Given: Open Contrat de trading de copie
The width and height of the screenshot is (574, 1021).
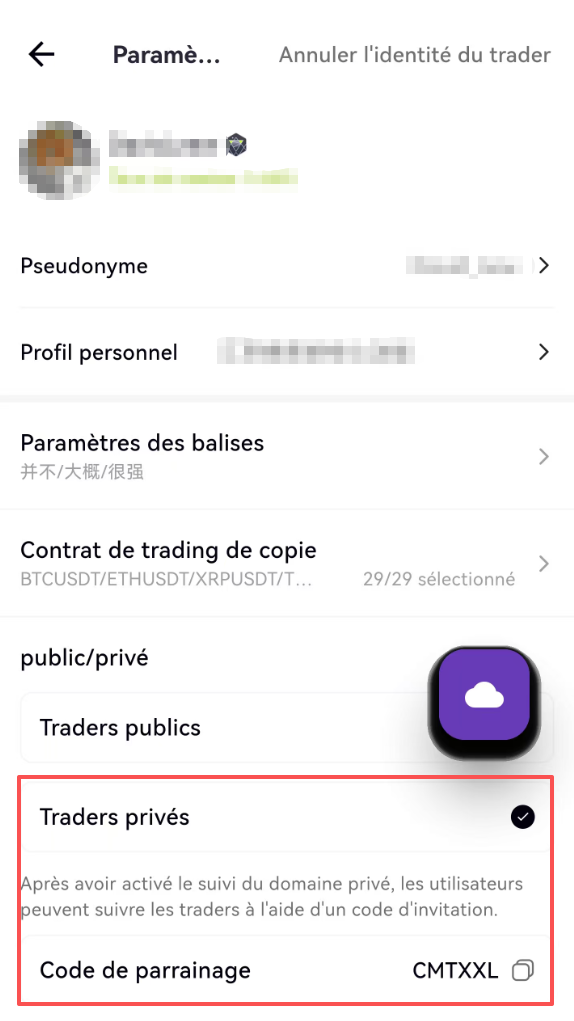Looking at the screenshot, I should tap(287, 563).
